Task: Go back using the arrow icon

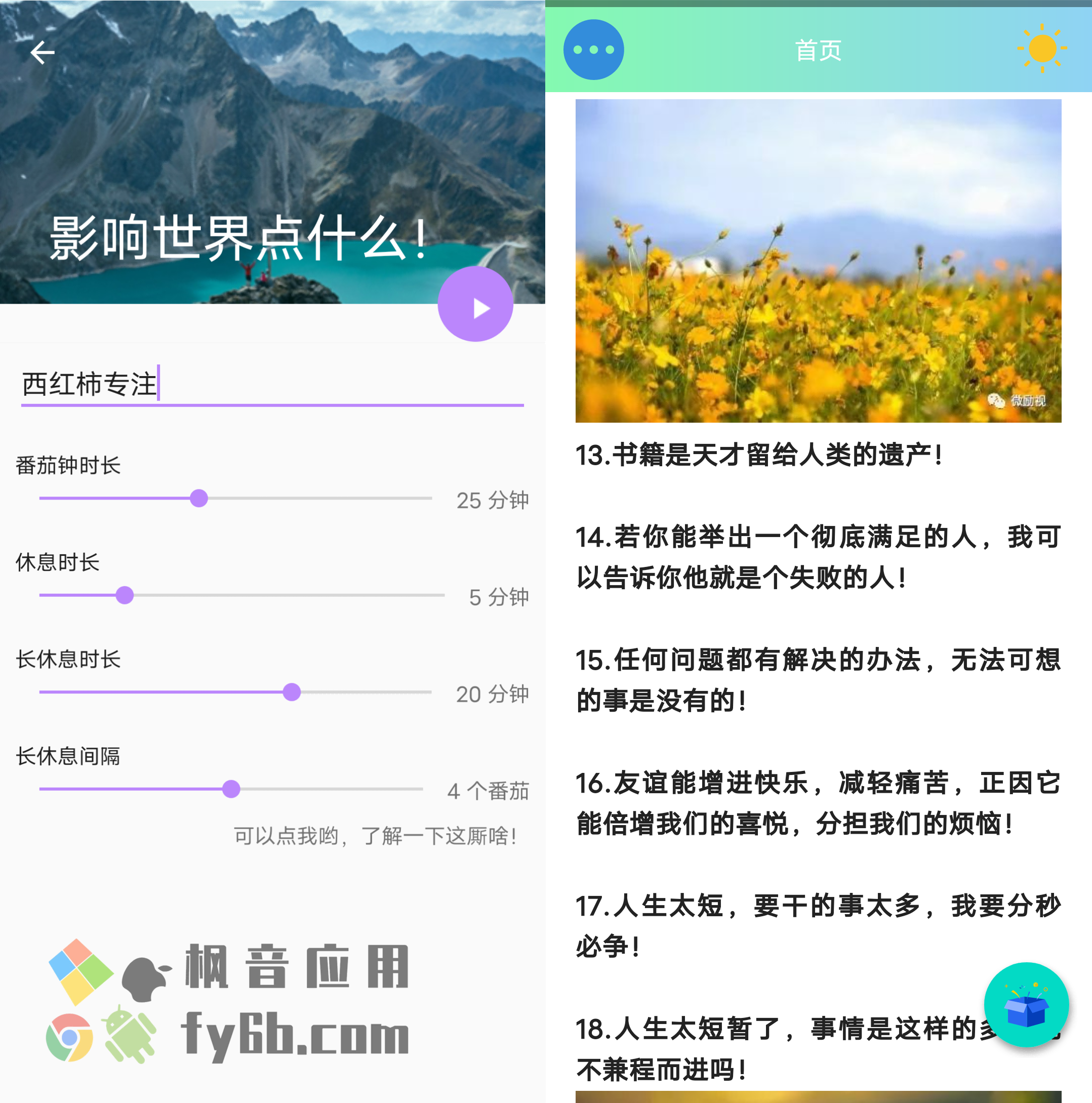Action: pos(42,53)
